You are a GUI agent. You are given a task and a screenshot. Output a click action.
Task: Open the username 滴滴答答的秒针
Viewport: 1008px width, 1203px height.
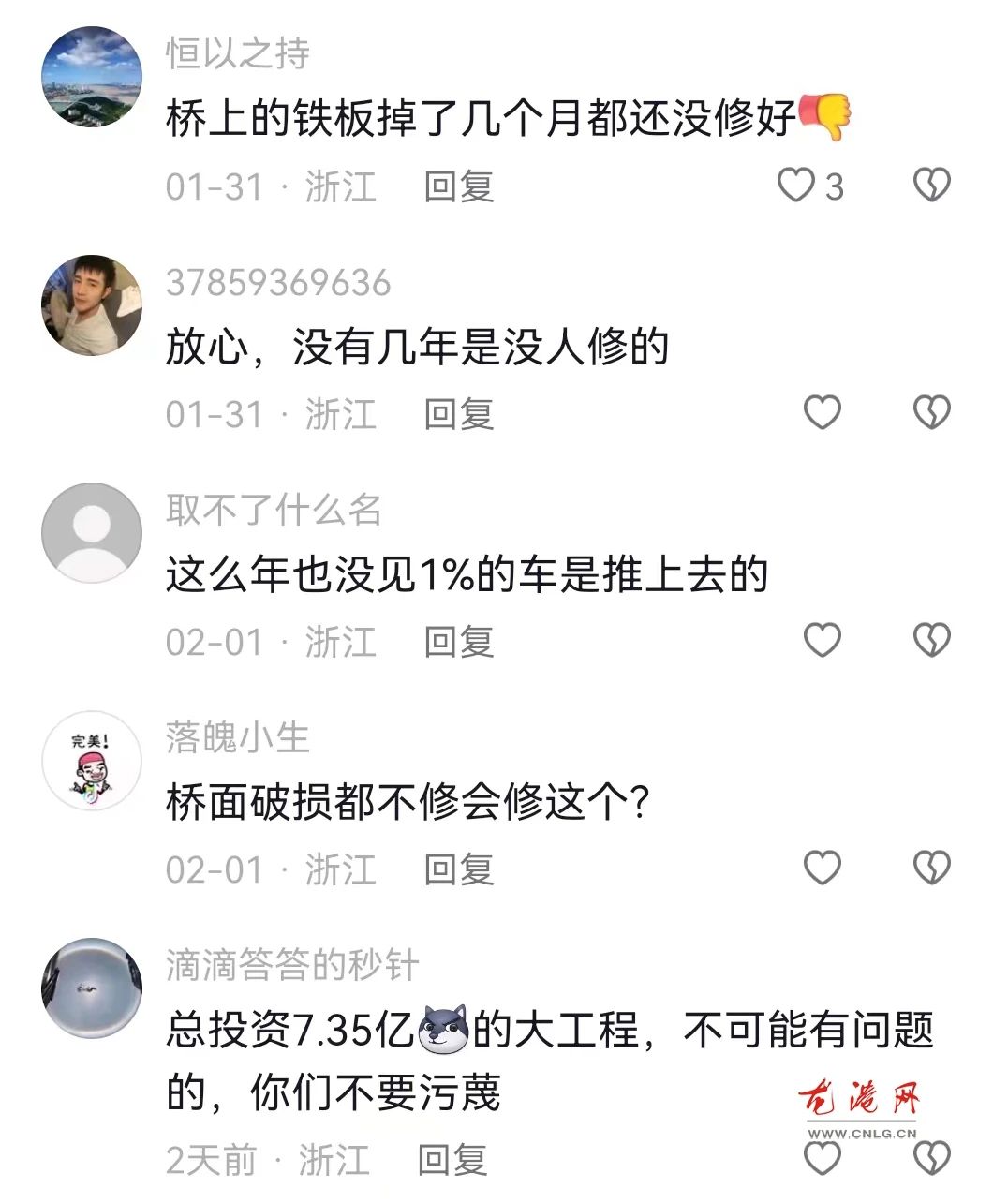click(x=292, y=965)
